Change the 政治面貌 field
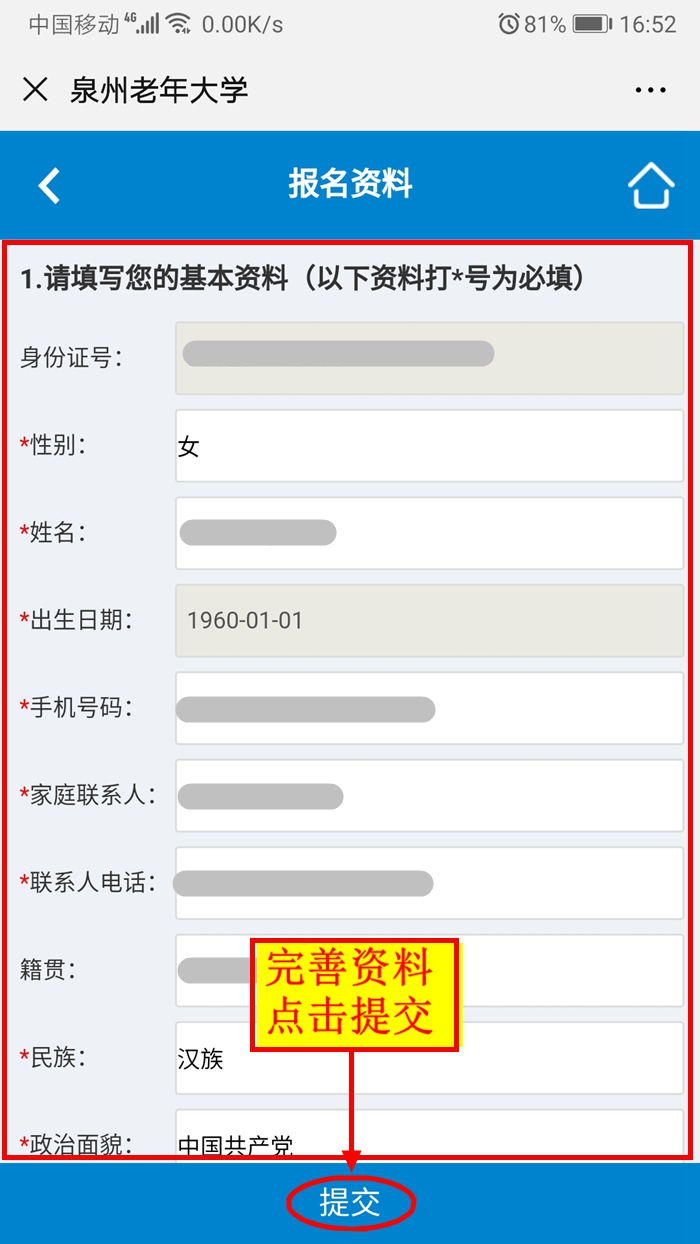Image resolution: width=700 pixels, height=1244 pixels. 429,1133
